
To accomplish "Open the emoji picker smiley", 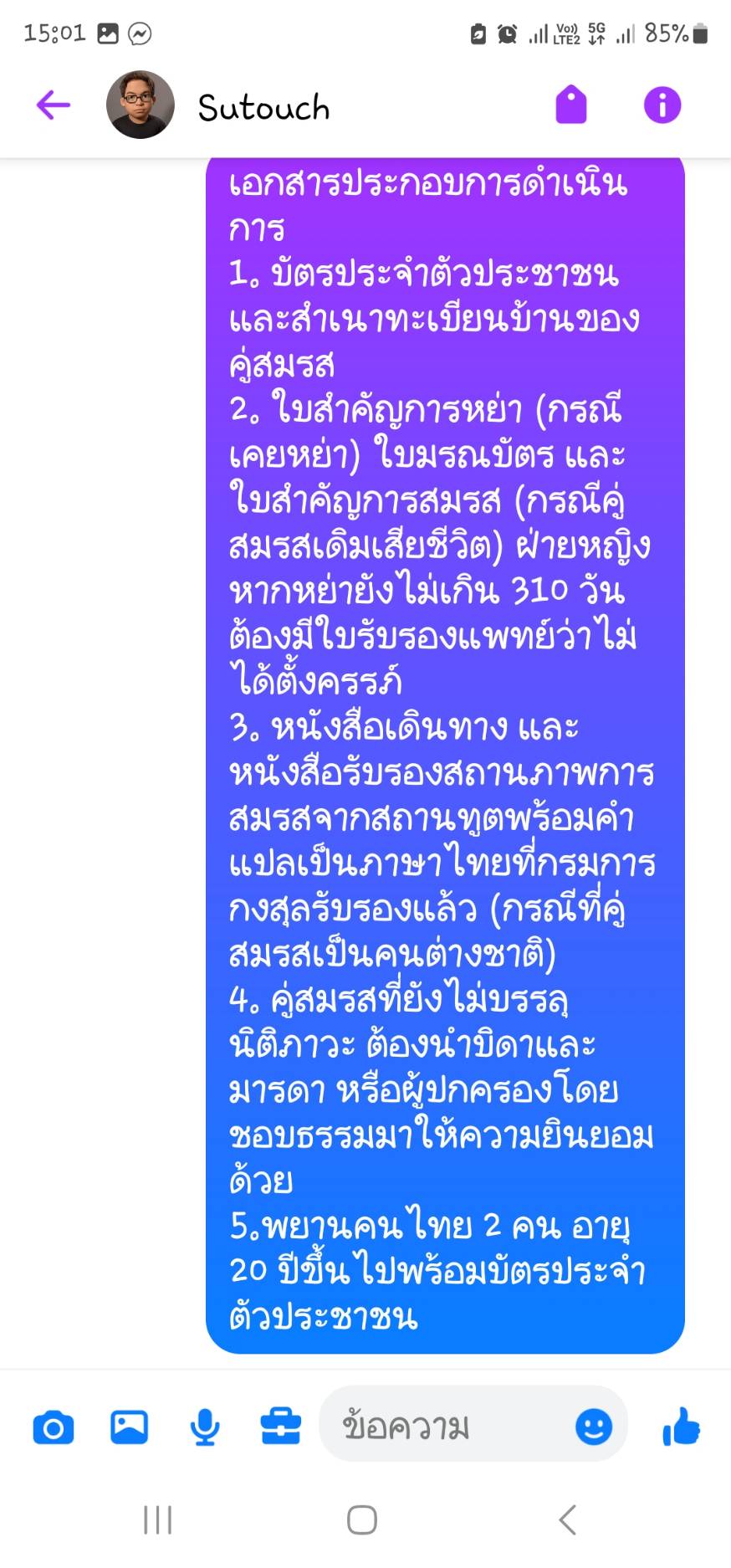I will (594, 1426).
